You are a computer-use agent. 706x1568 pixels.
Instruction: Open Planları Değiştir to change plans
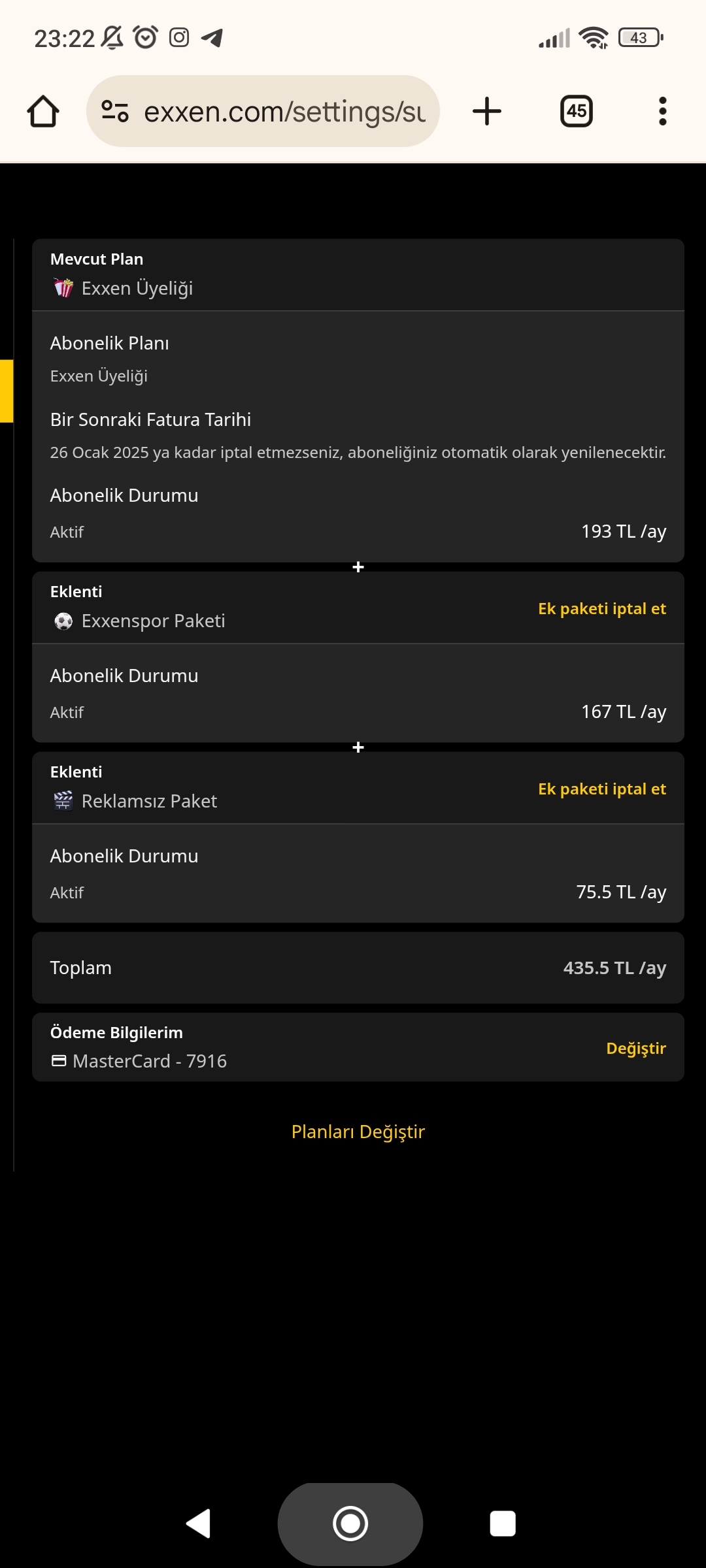358,1132
